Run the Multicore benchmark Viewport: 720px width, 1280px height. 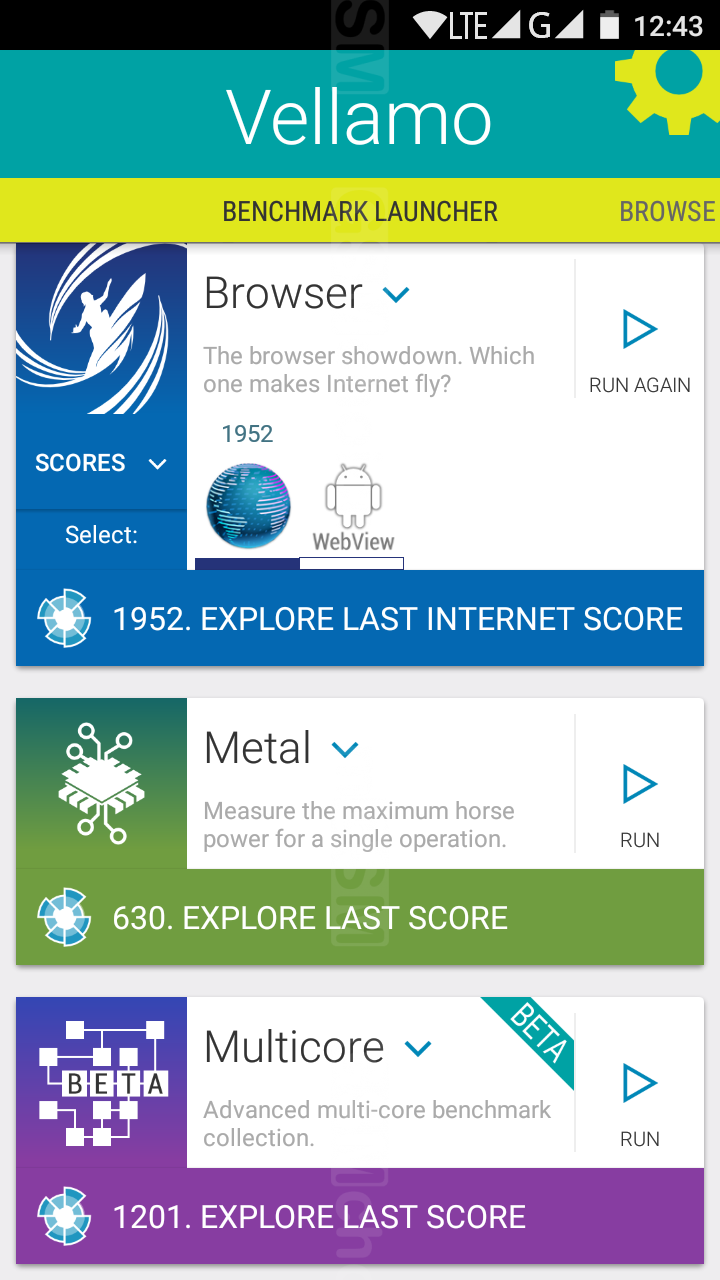(x=639, y=1104)
